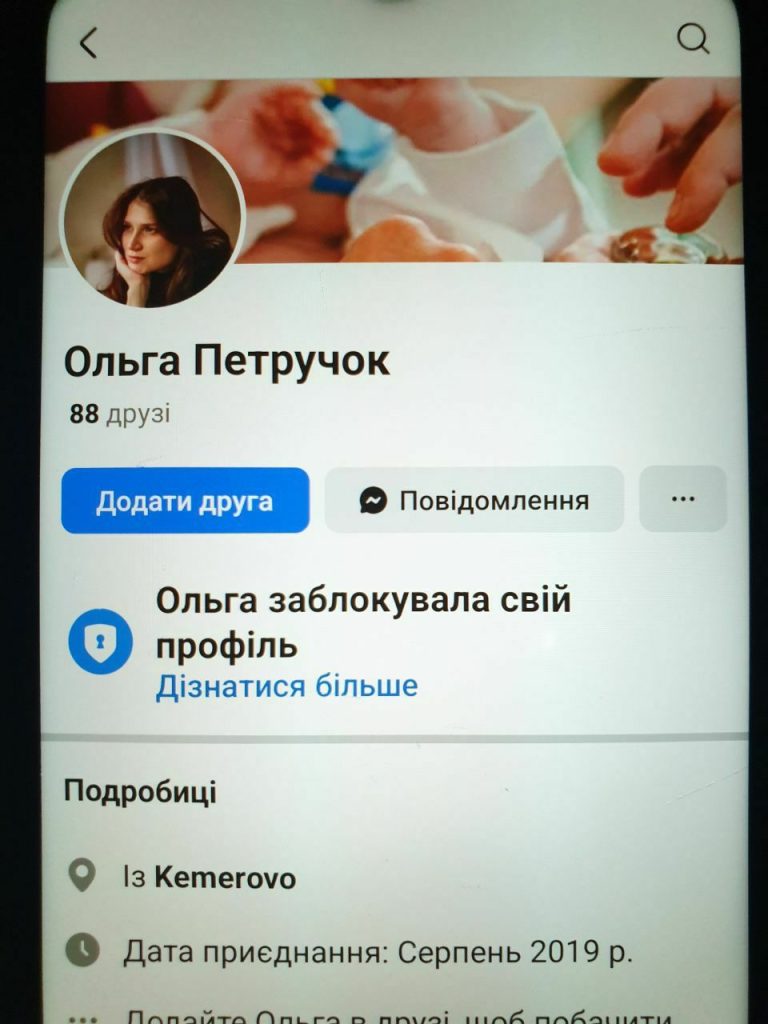
Task: Open search with the magnifier icon
Action: click(x=692, y=39)
